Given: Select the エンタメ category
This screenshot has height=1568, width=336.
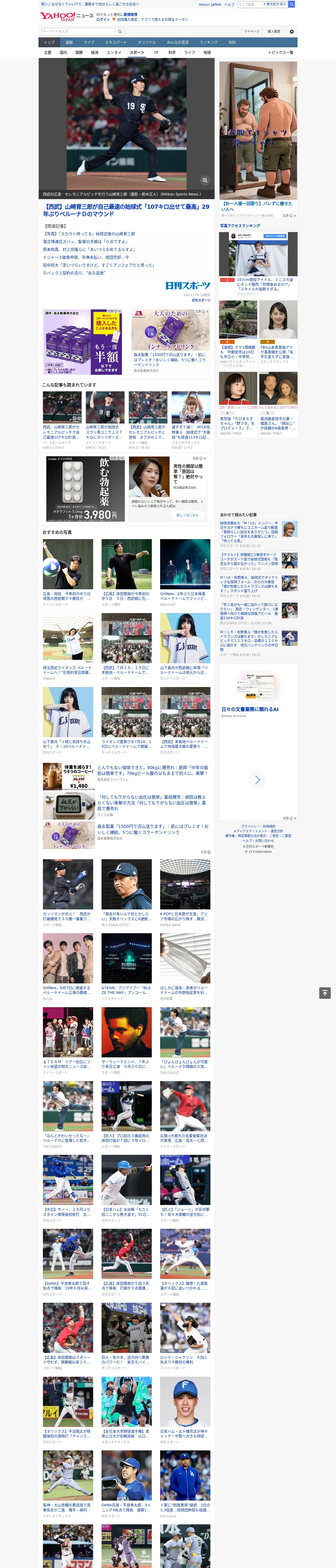Looking at the screenshot, I should point(114,52).
